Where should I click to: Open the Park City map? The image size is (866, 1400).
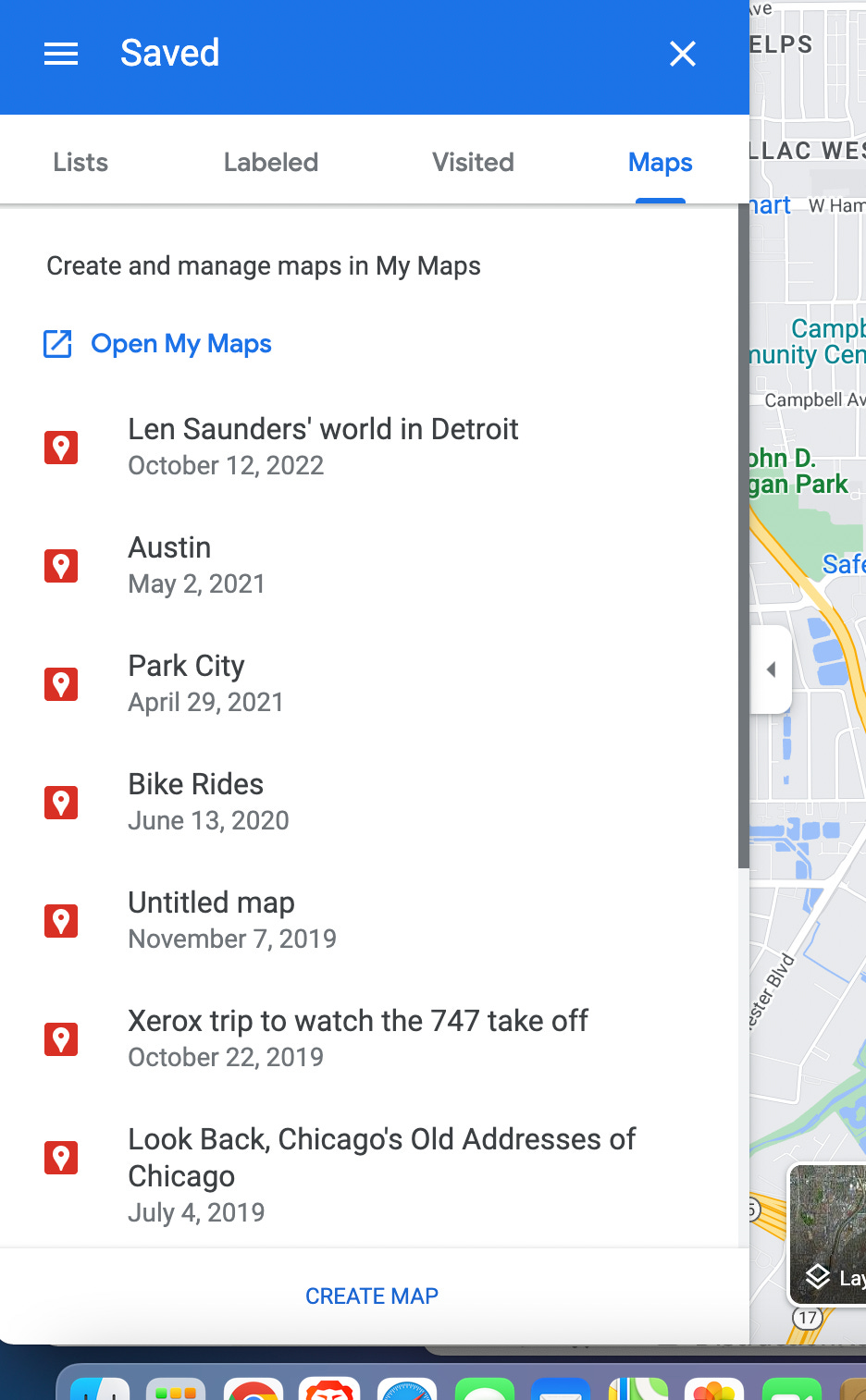click(205, 683)
